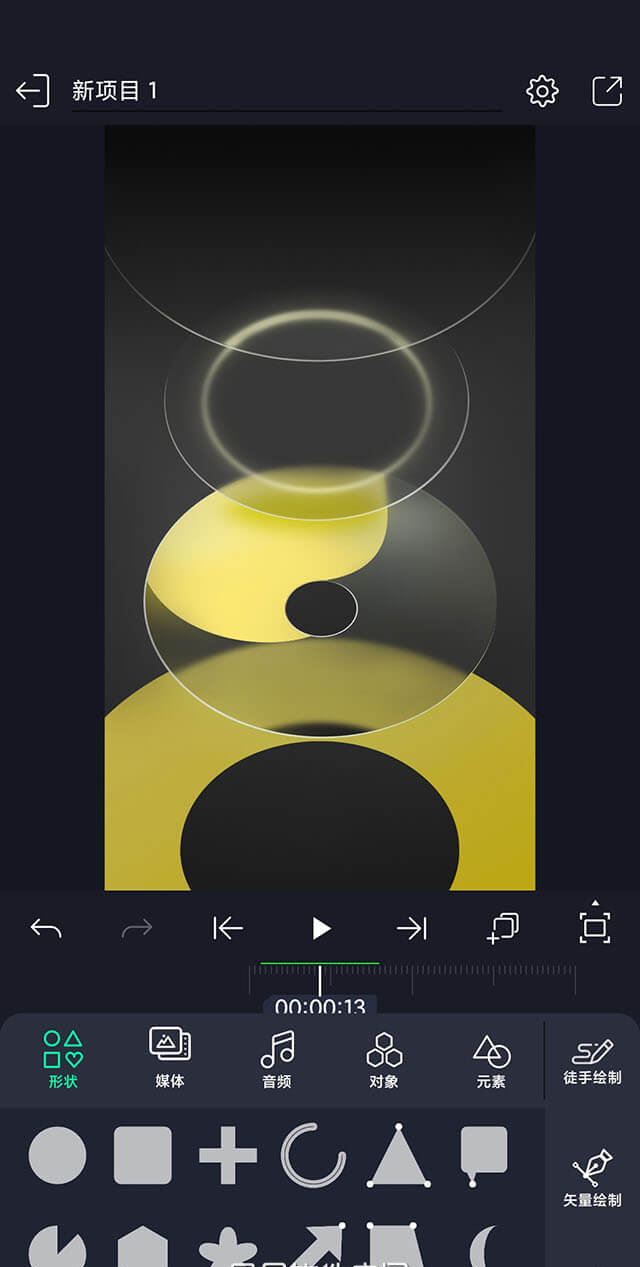Export the project

607,91
